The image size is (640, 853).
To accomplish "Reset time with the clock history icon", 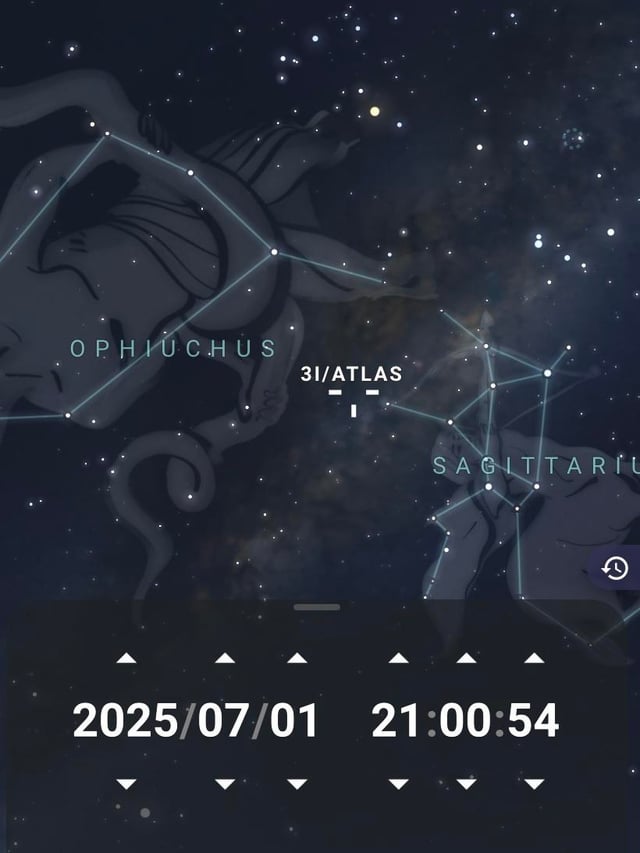I will [615, 569].
